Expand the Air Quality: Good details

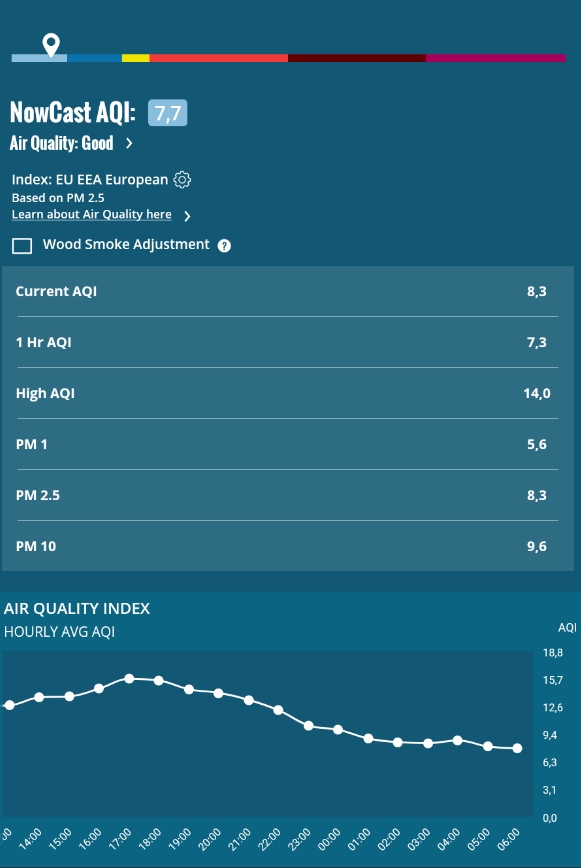tap(71, 143)
